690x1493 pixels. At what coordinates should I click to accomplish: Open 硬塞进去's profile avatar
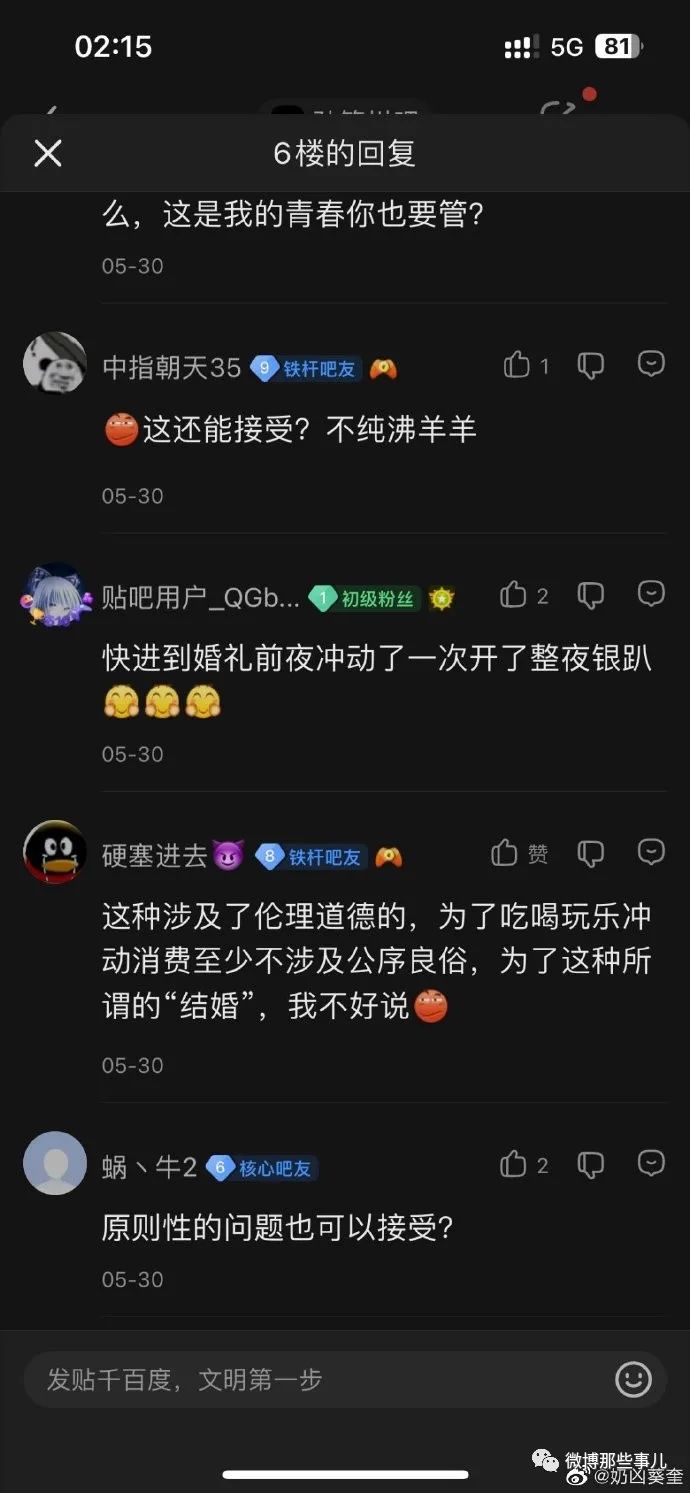tap(55, 851)
